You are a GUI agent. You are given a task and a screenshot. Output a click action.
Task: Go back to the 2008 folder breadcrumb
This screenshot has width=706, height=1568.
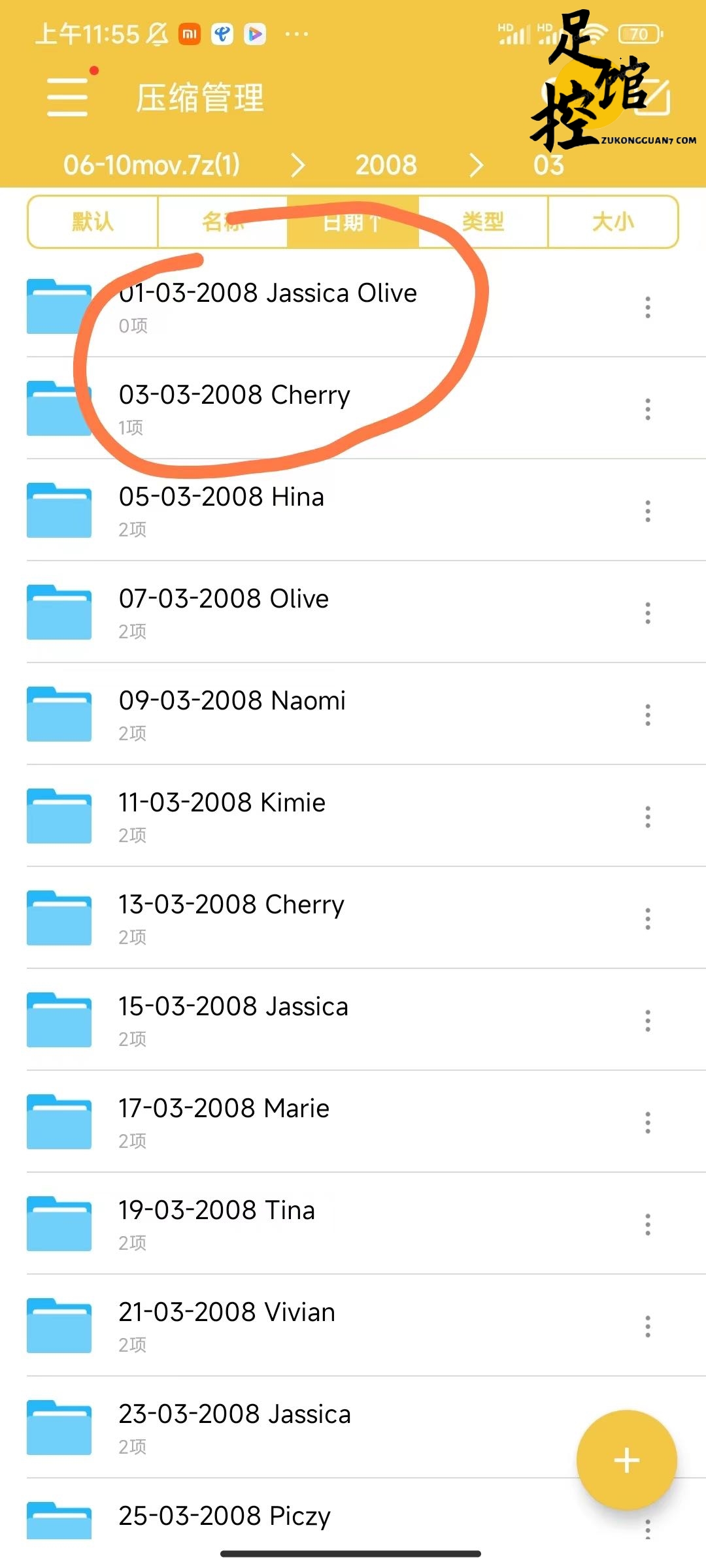click(x=386, y=165)
